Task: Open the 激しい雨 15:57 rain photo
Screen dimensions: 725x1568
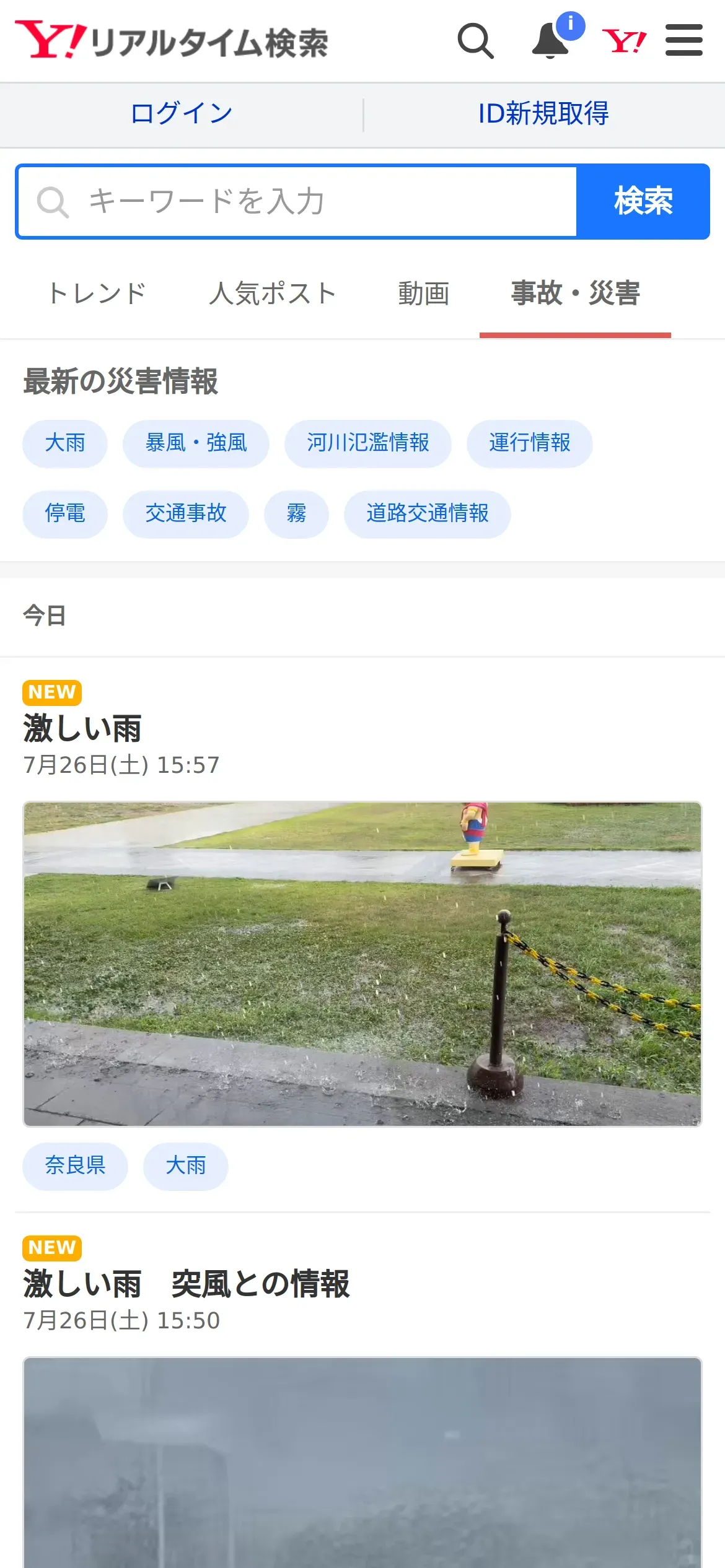Action: [362, 964]
